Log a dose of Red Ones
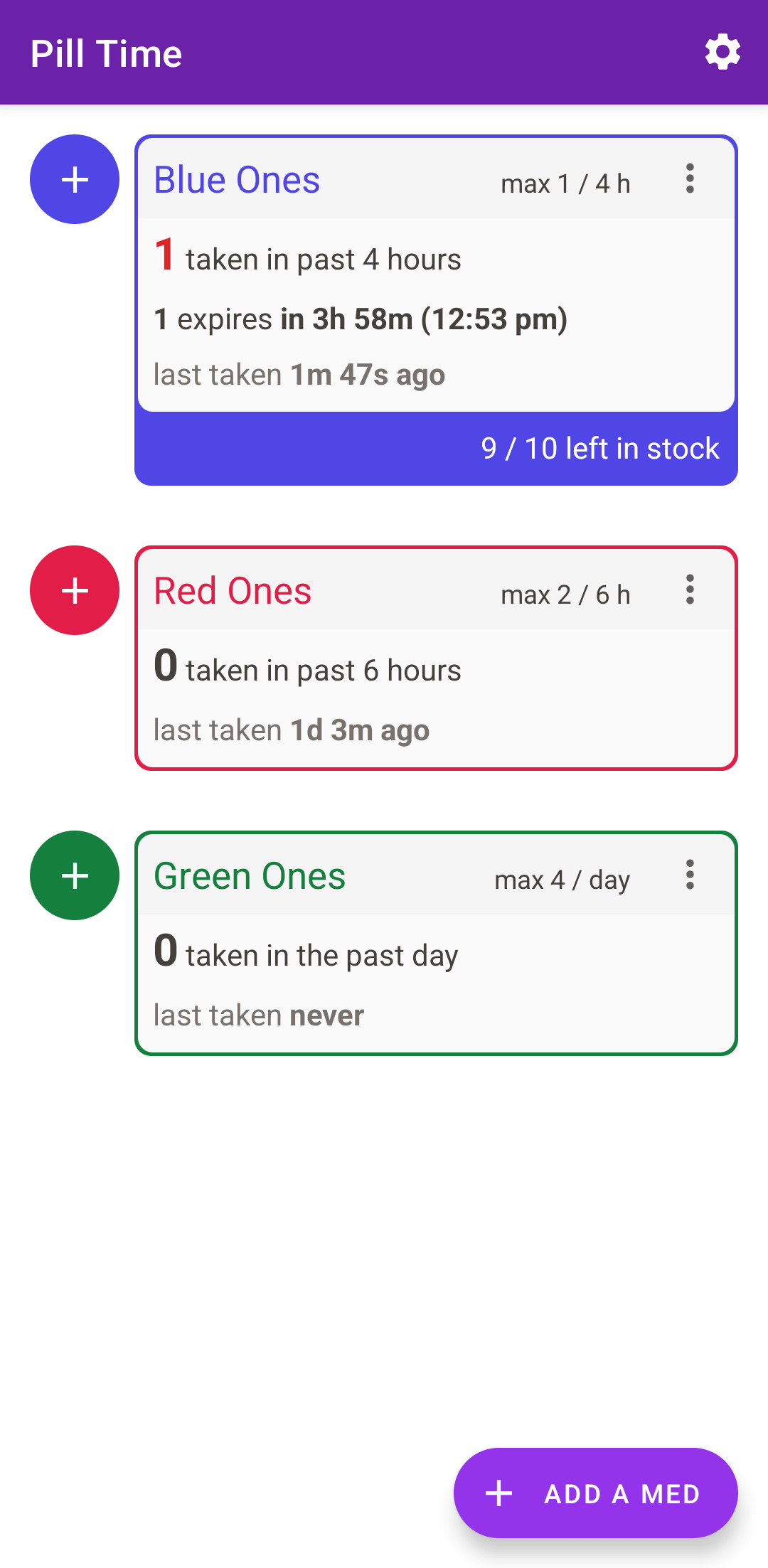Image resolution: width=768 pixels, height=1568 pixels. [75, 590]
